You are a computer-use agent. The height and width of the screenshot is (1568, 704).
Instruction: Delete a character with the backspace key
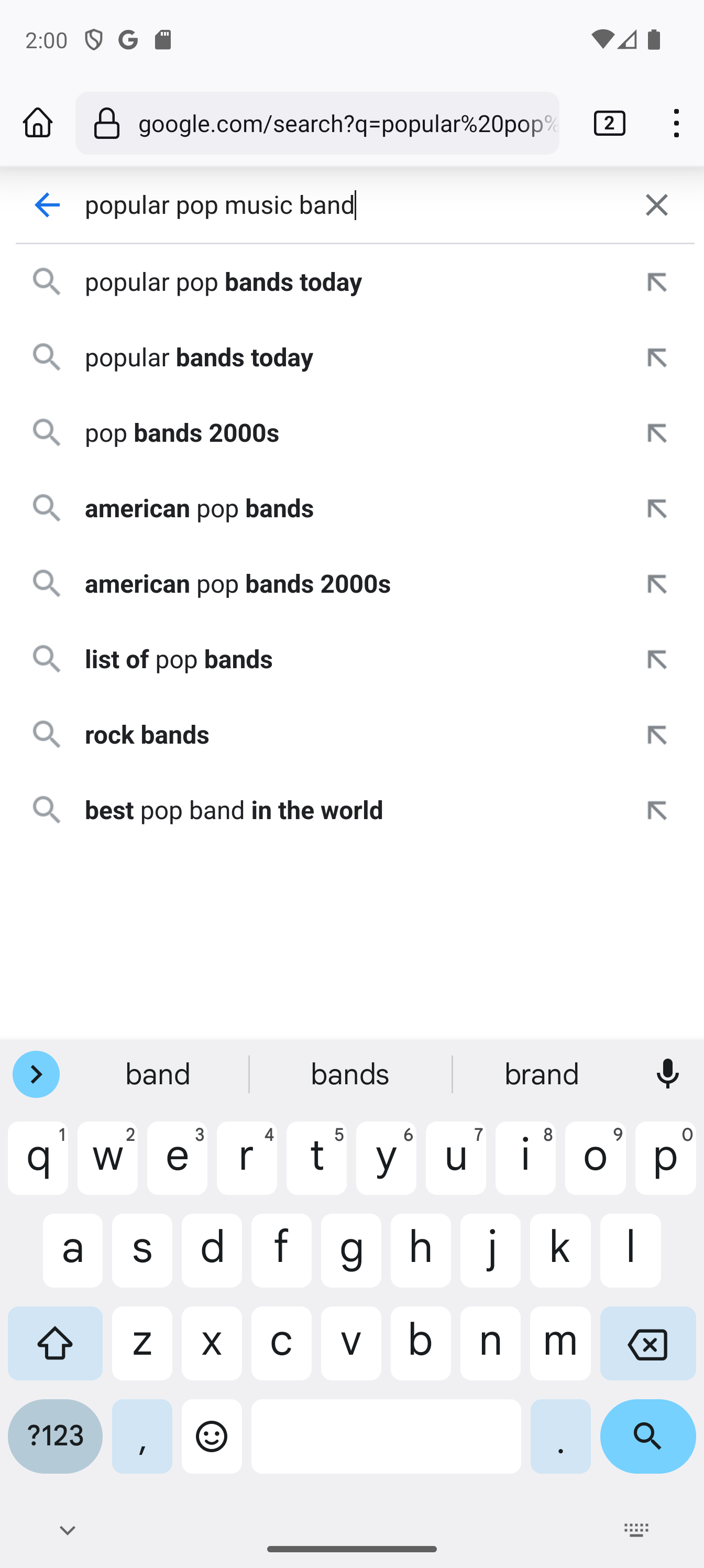click(x=647, y=1343)
